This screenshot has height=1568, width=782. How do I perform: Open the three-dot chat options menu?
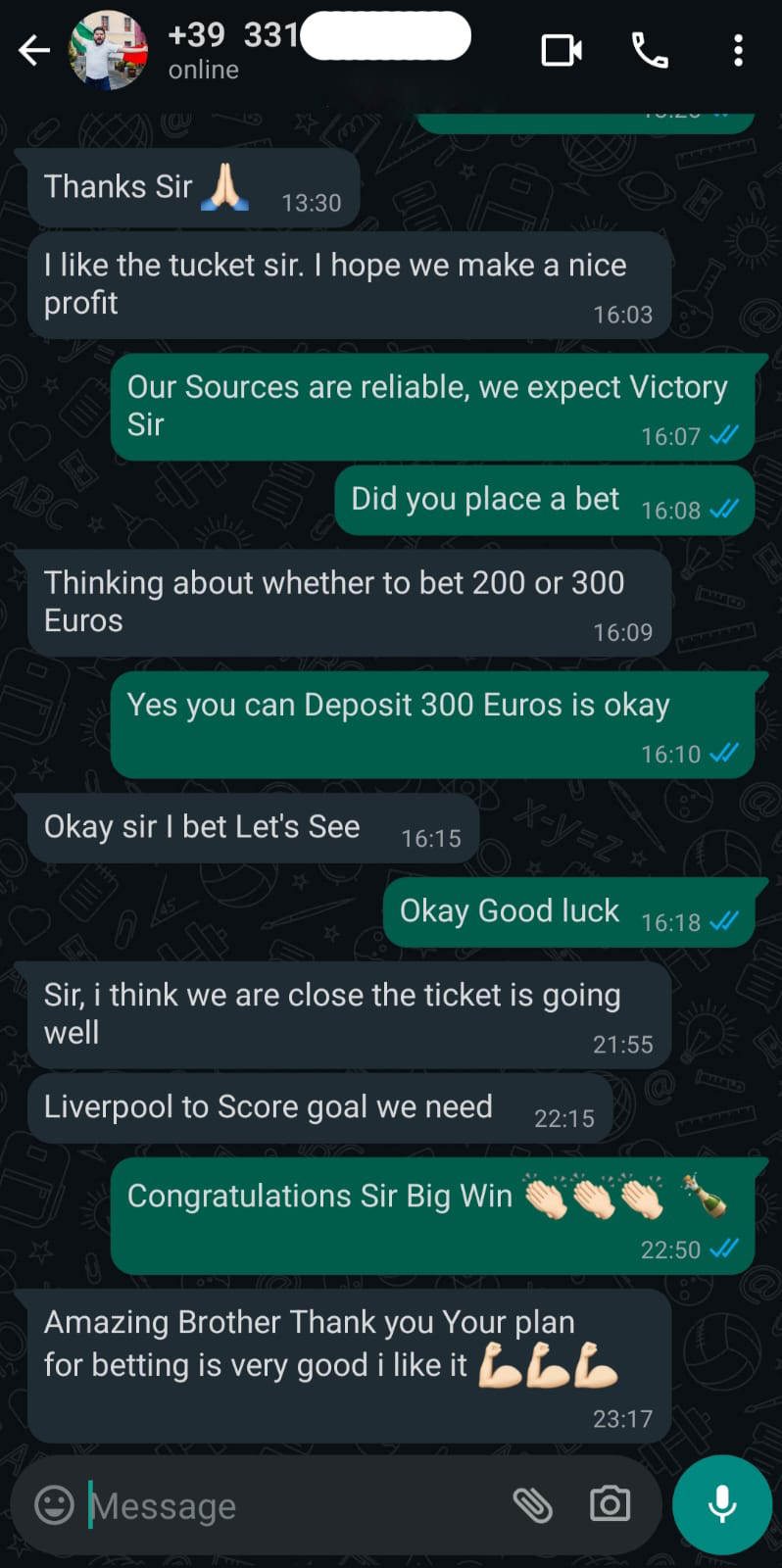click(x=738, y=51)
